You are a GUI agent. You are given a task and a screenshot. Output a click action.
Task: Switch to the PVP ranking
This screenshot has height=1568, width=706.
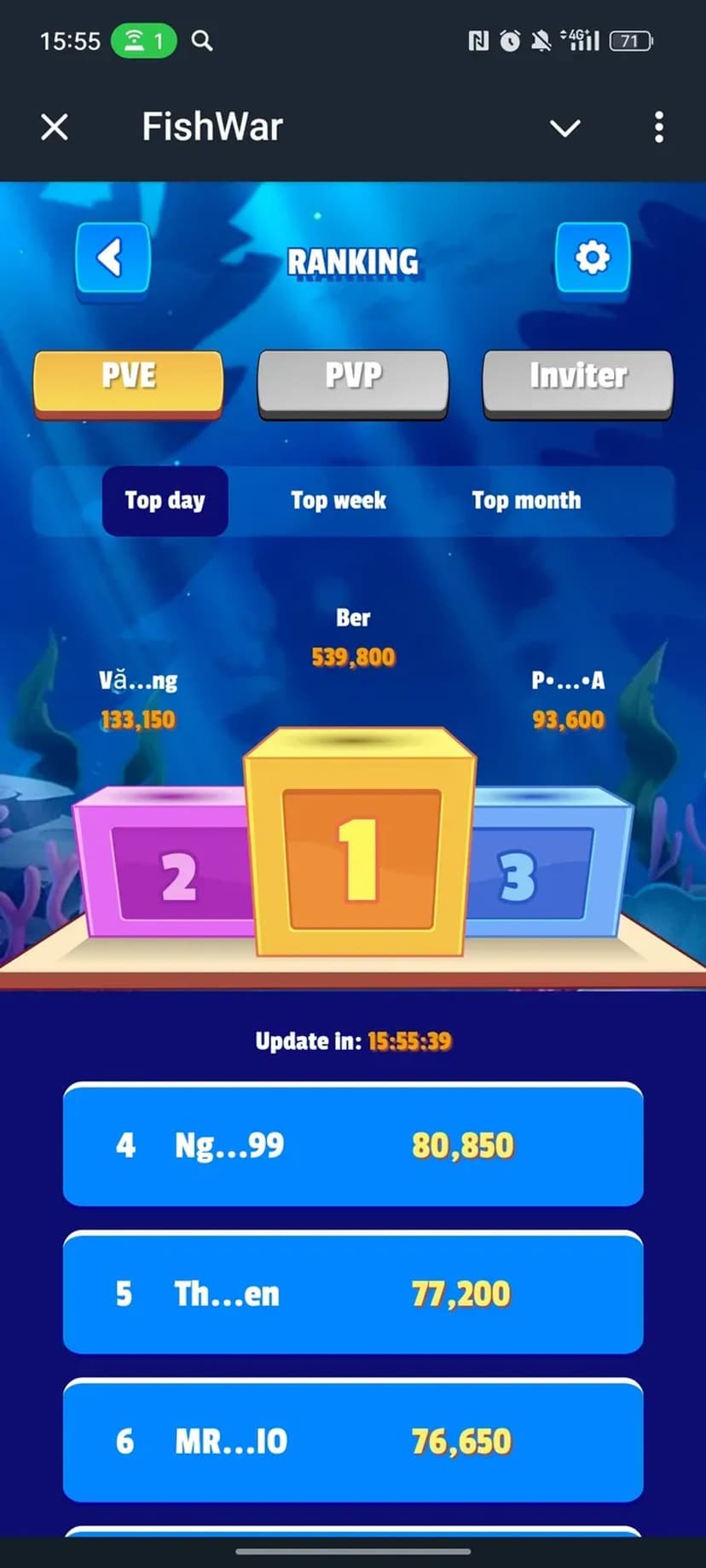353,379
